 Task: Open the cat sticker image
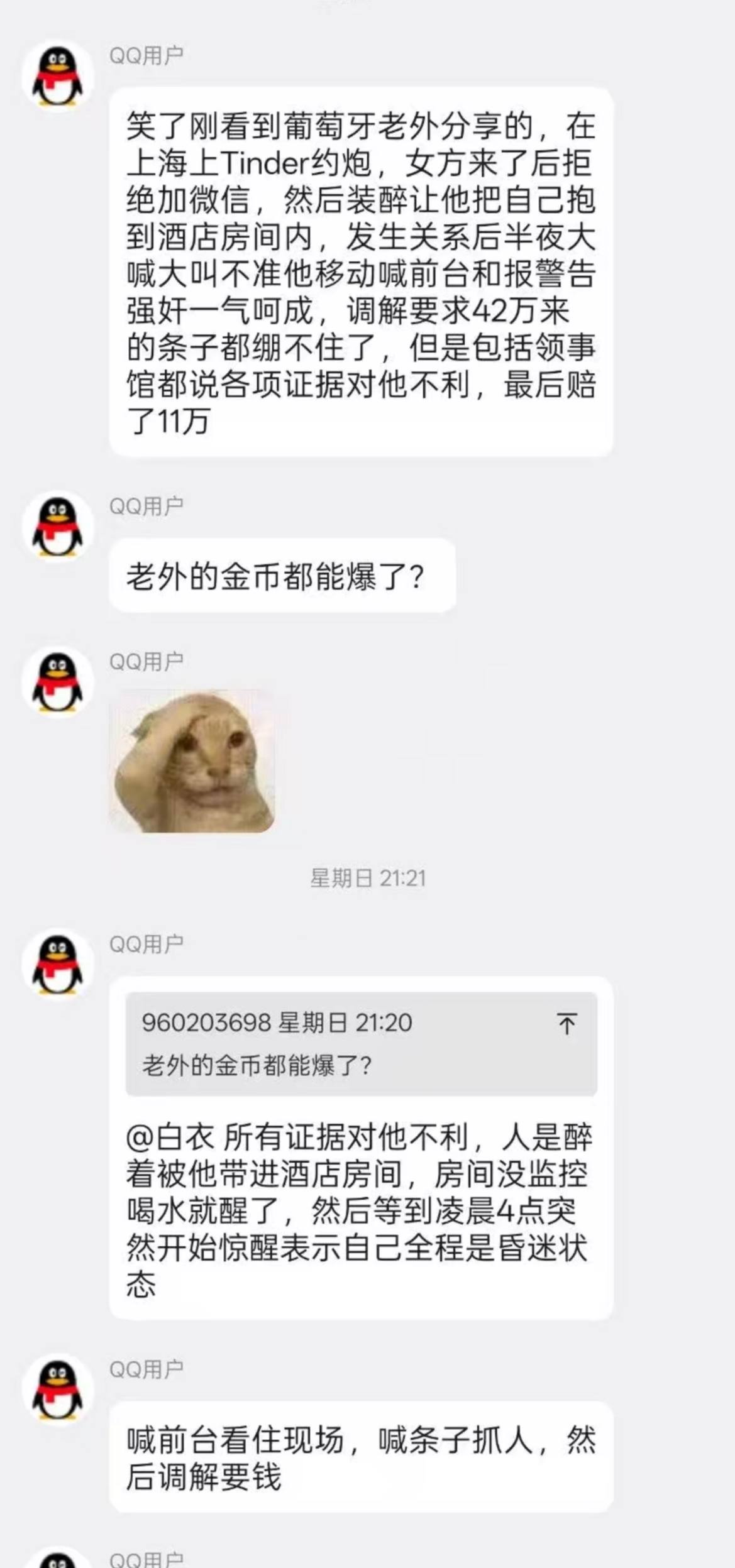(192, 760)
